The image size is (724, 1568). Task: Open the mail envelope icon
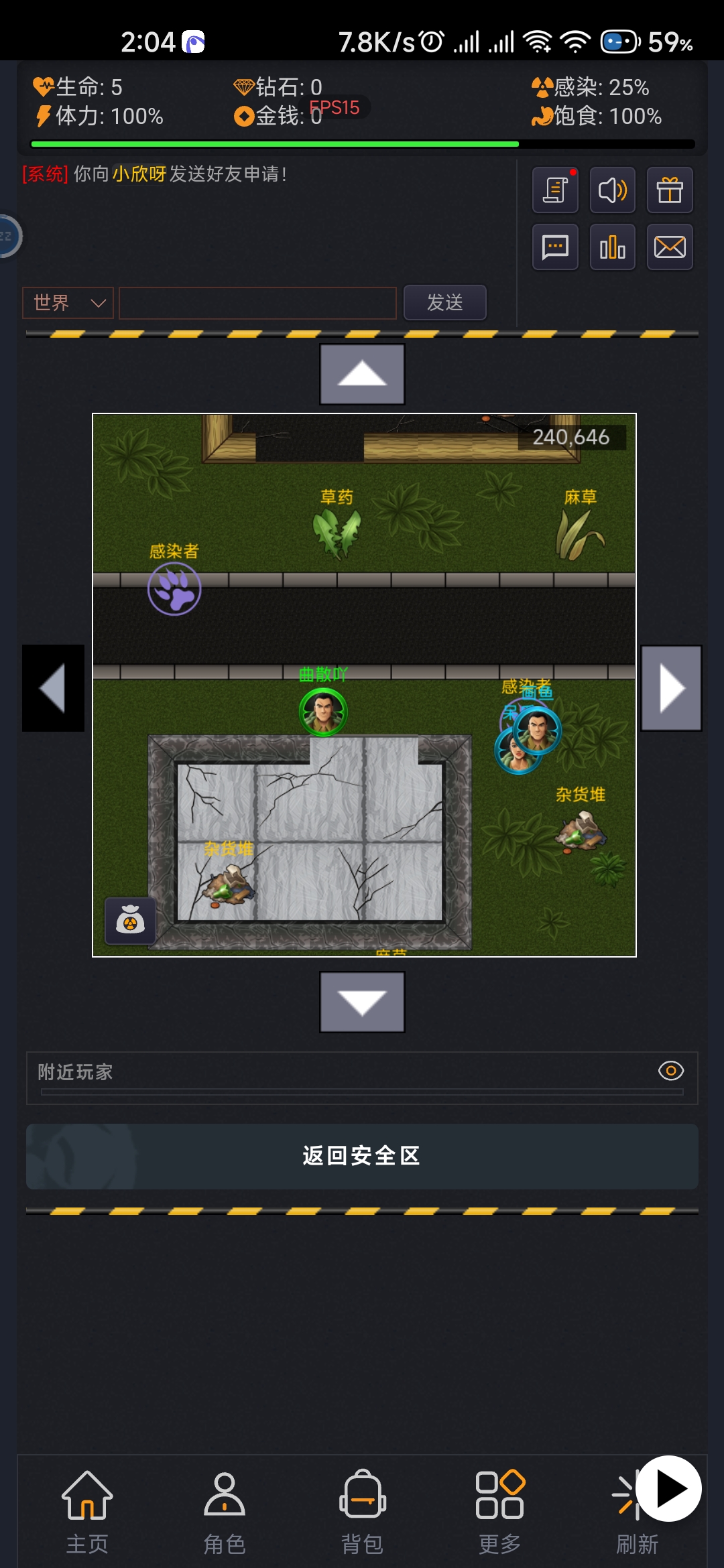pos(669,247)
